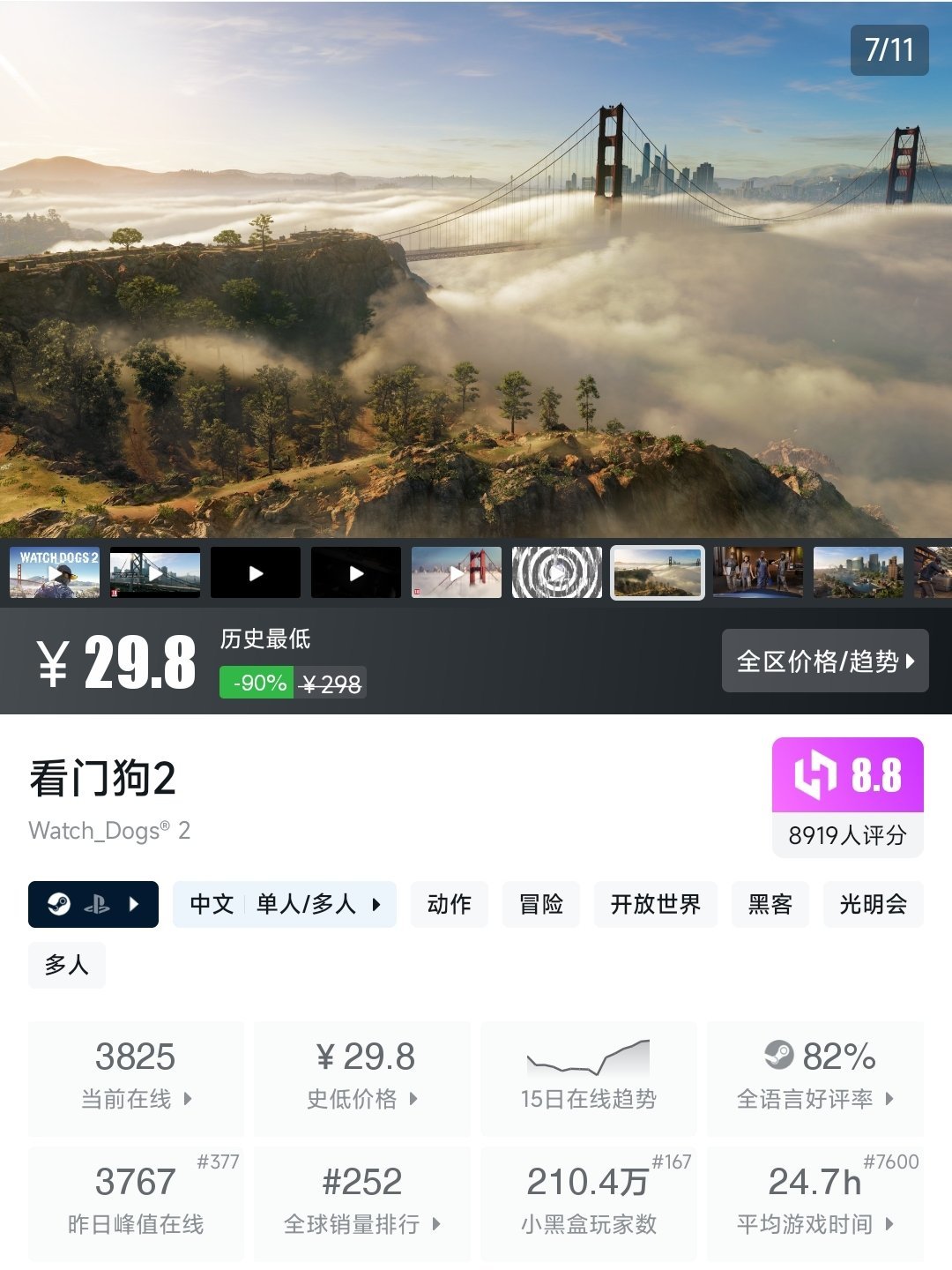Select the 动作 tag chip

click(x=449, y=904)
